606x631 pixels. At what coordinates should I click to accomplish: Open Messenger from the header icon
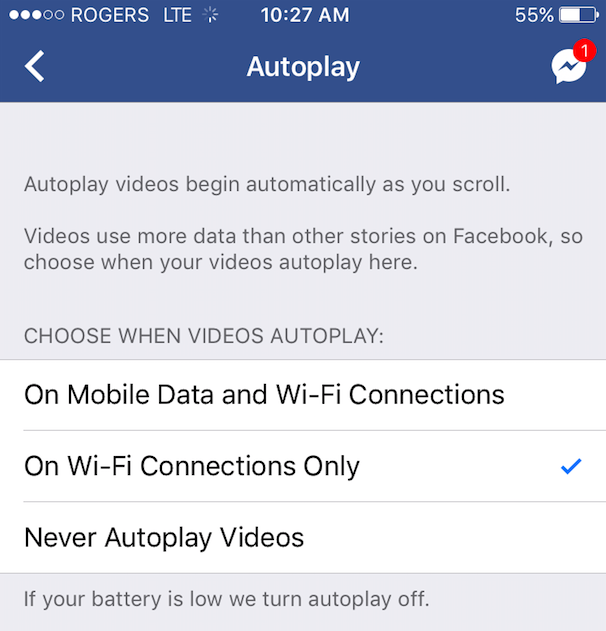coord(569,67)
